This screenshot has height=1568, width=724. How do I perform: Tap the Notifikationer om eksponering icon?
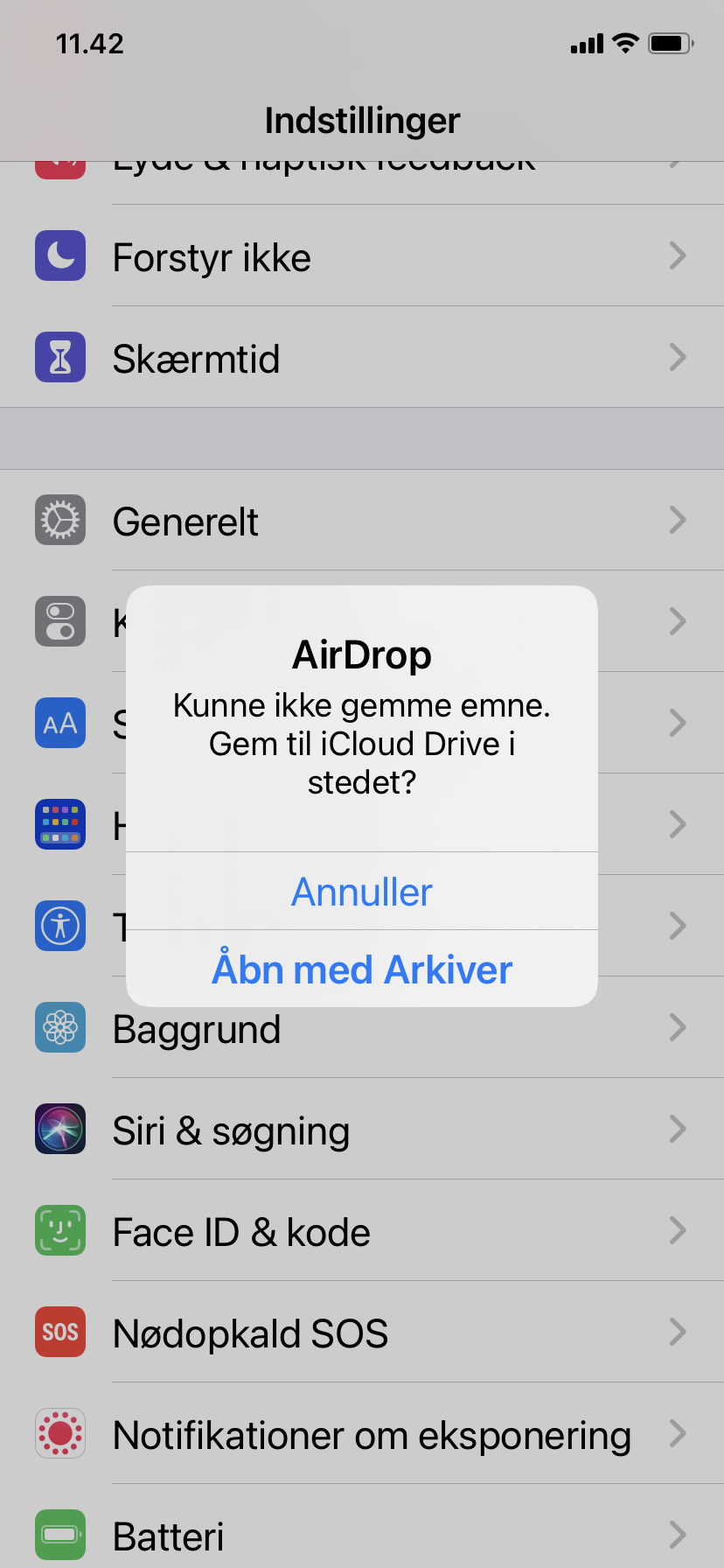pos(59,1433)
